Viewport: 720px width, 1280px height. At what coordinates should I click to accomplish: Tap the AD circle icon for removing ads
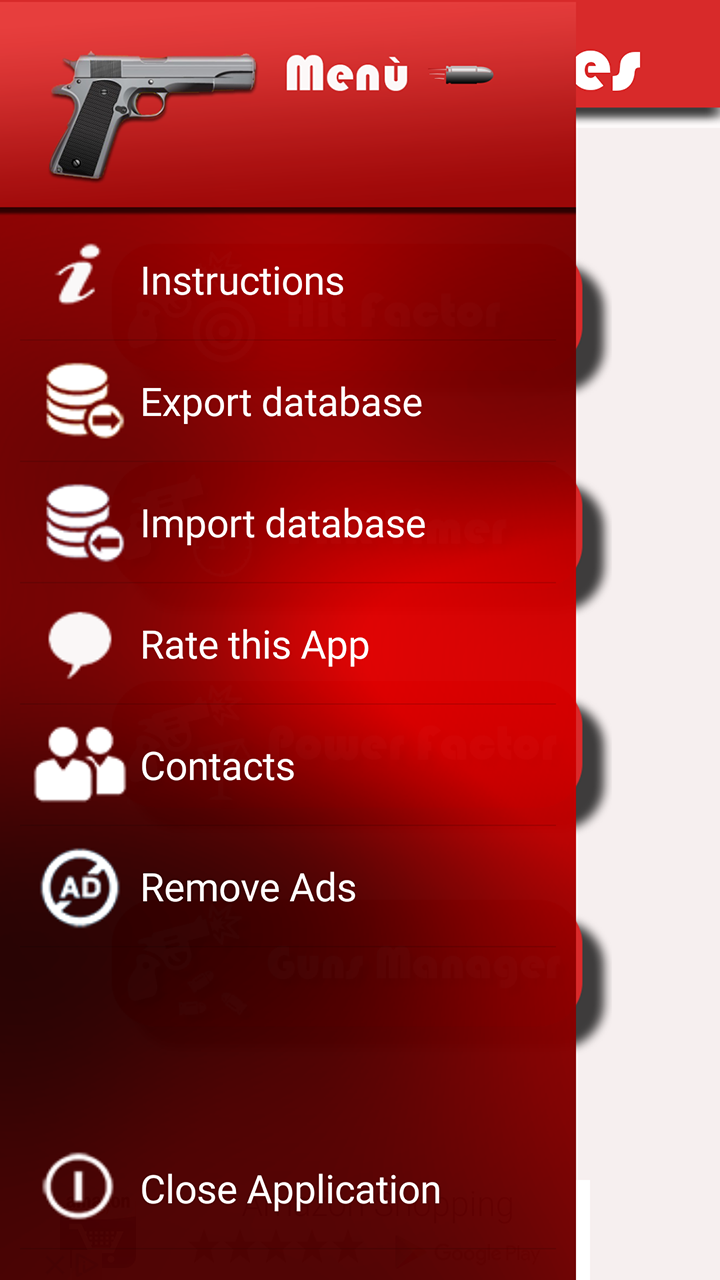(x=79, y=887)
